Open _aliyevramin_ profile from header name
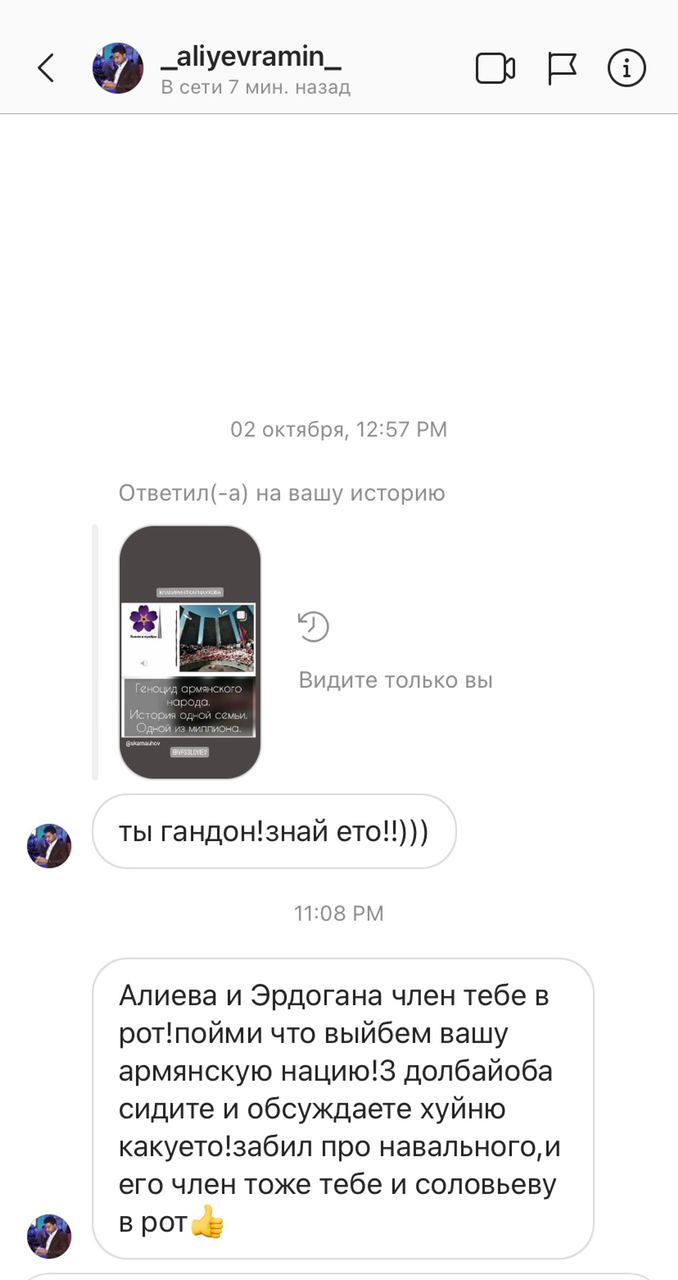 pos(251,58)
